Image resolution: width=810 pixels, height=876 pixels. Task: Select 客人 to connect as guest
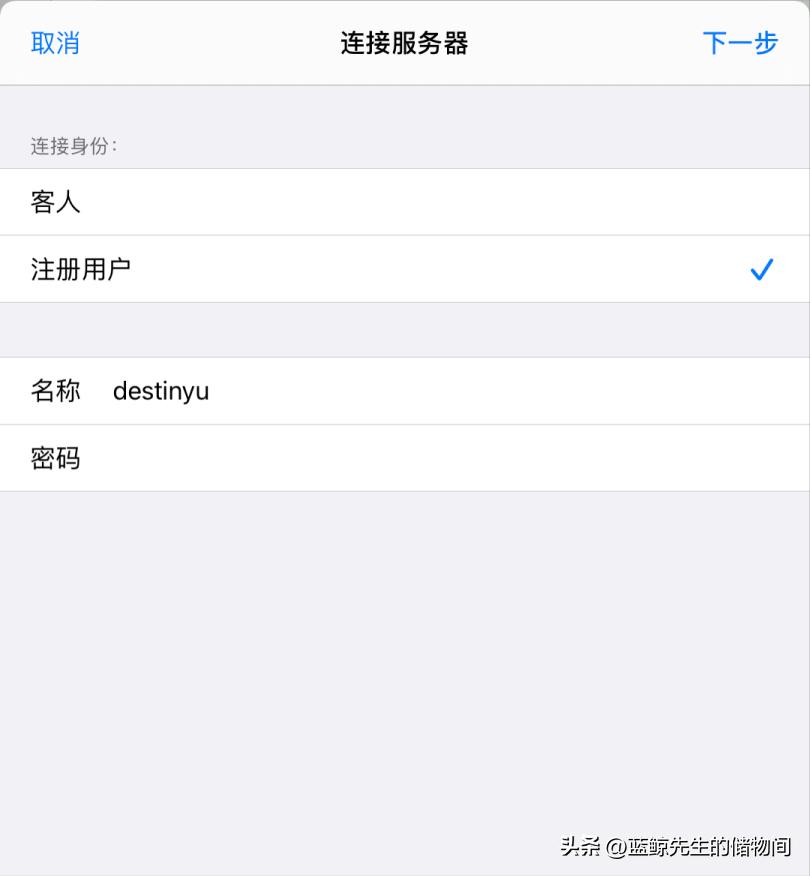click(x=57, y=201)
